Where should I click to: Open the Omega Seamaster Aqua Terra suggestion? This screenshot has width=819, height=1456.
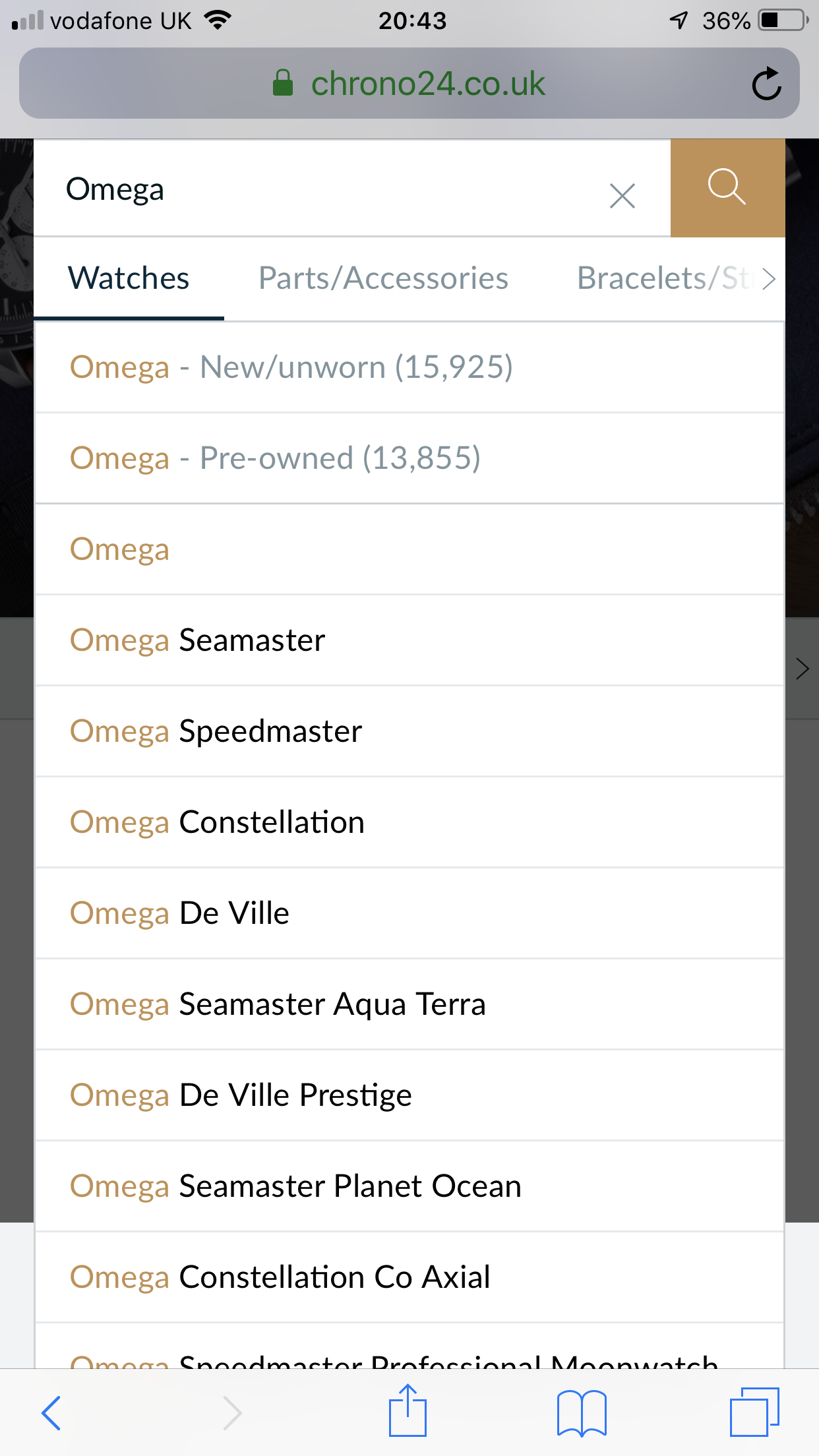[278, 1004]
